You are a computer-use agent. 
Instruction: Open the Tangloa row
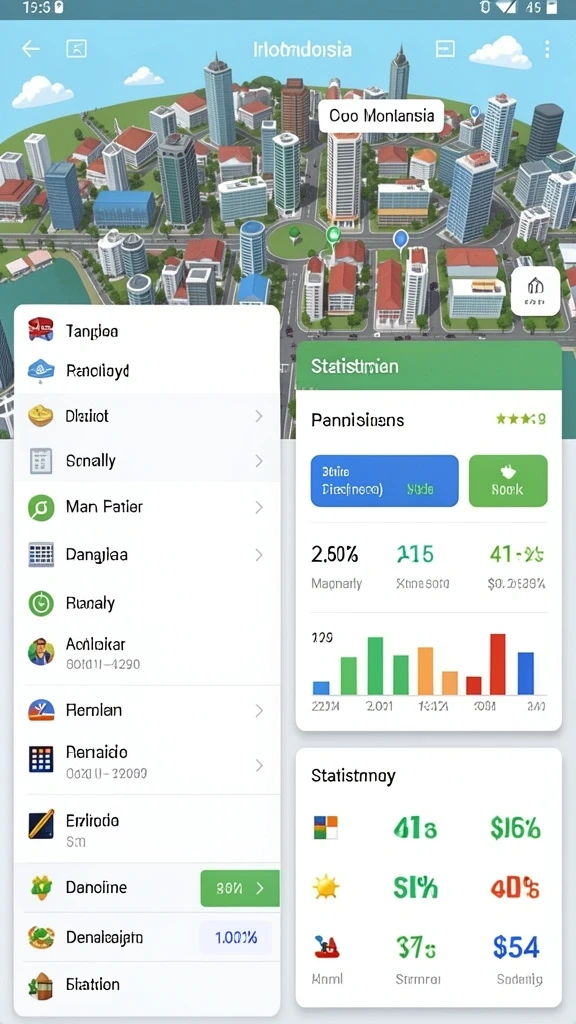[x=147, y=331]
